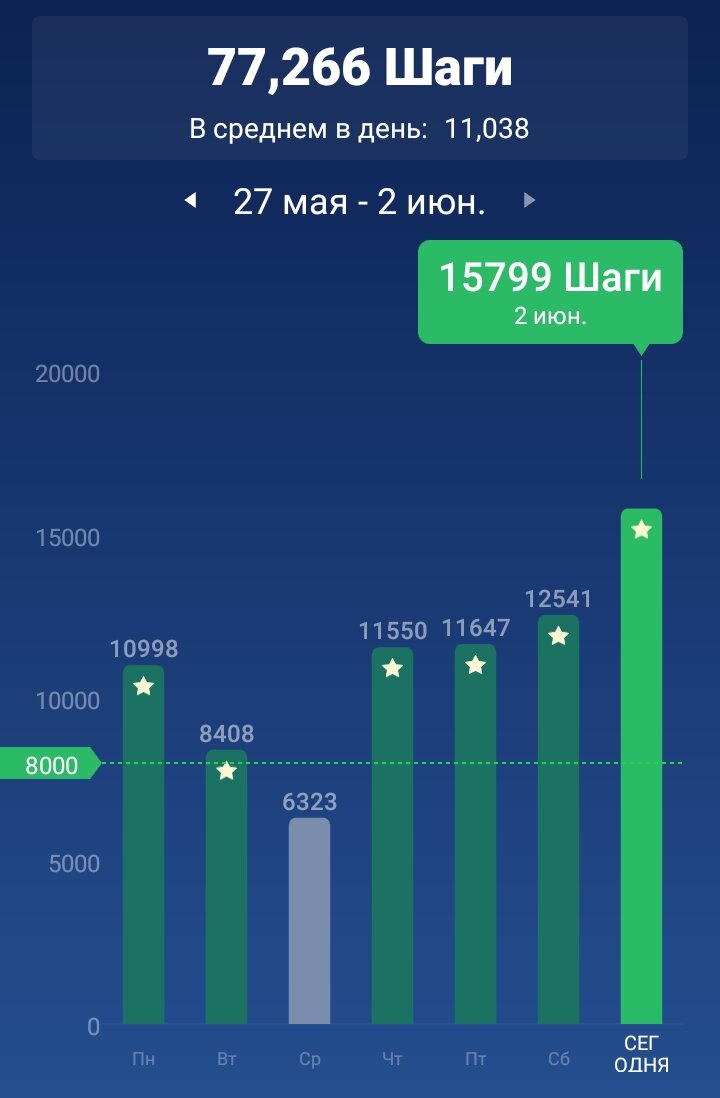
Task: Select Wednesday's gray 6323 bar
Action: tap(309, 920)
